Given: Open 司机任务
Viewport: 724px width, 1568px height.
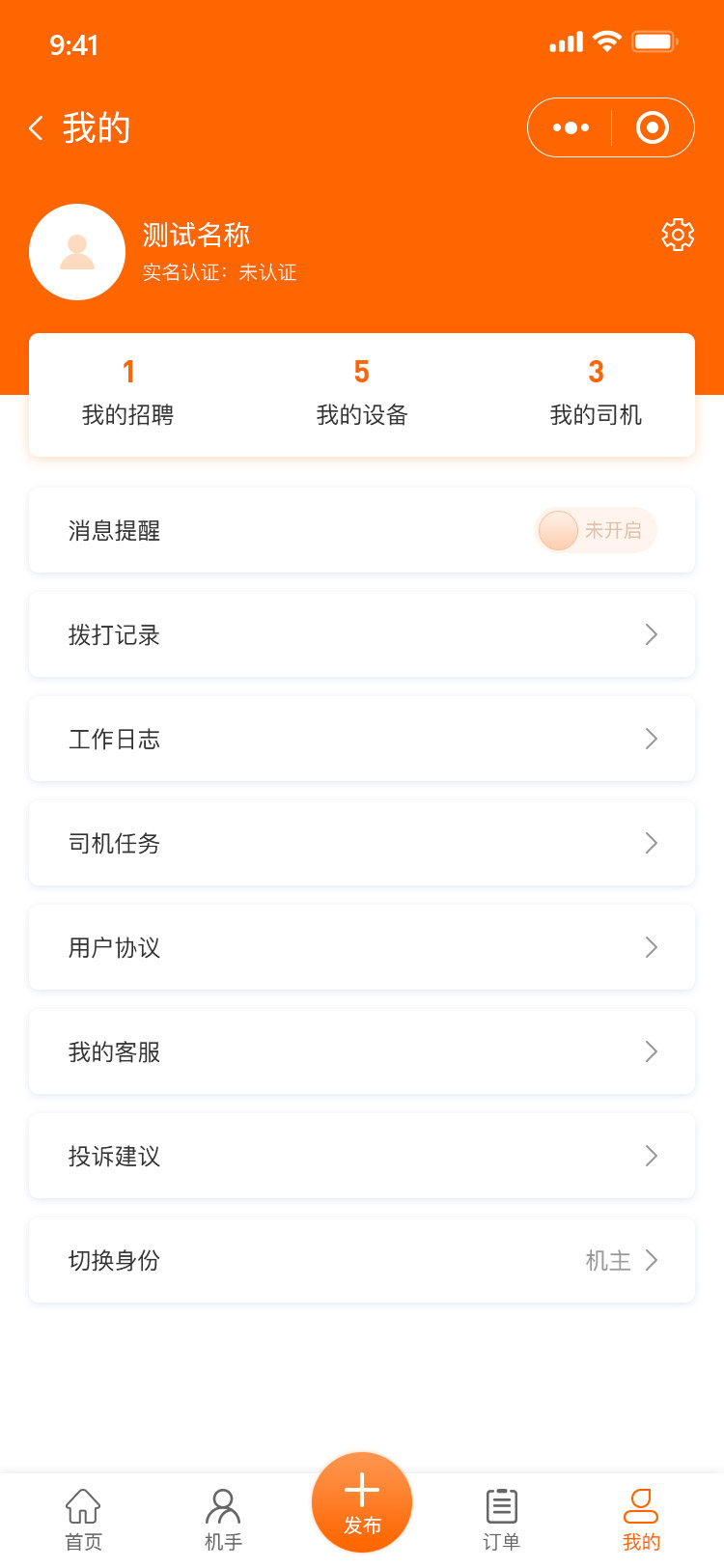Looking at the screenshot, I should [x=362, y=843].
